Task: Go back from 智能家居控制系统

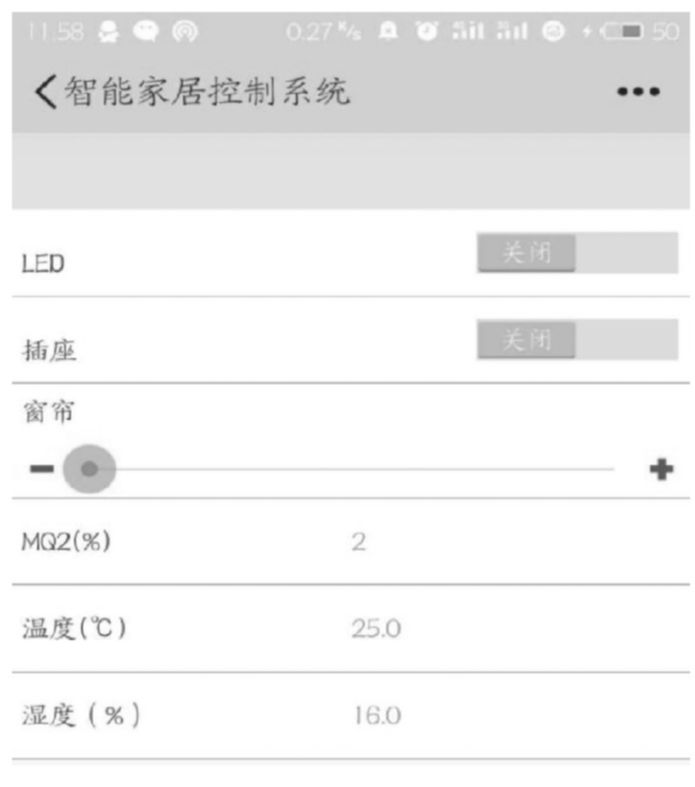Action: [x=45, y=92]
